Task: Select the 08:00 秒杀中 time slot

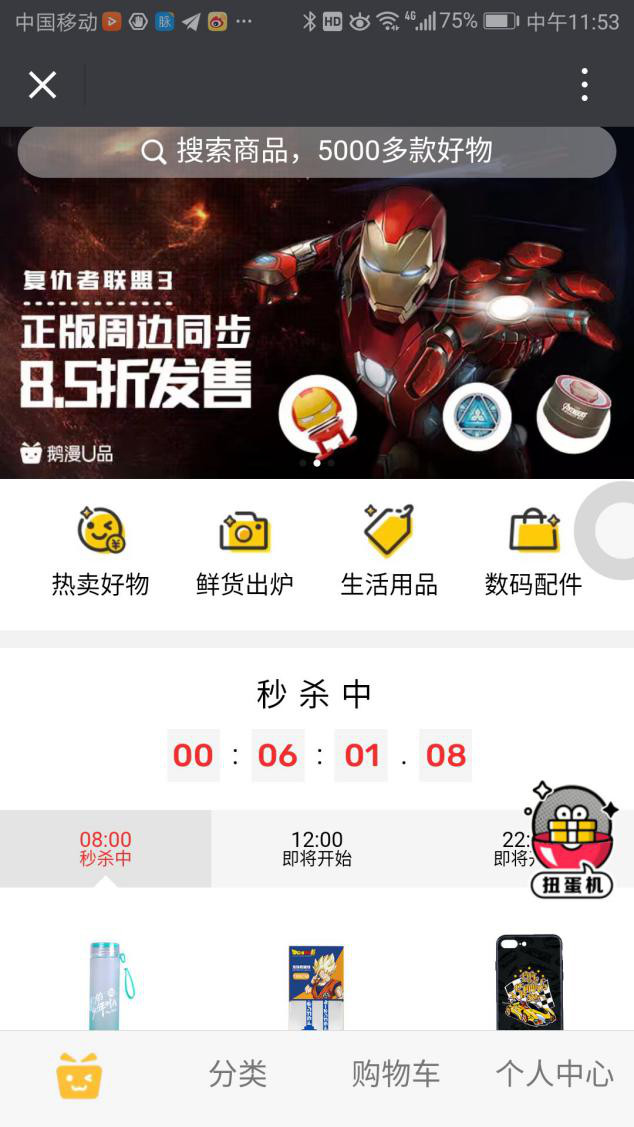Action: pyautogui.click(x=105, y=848)
